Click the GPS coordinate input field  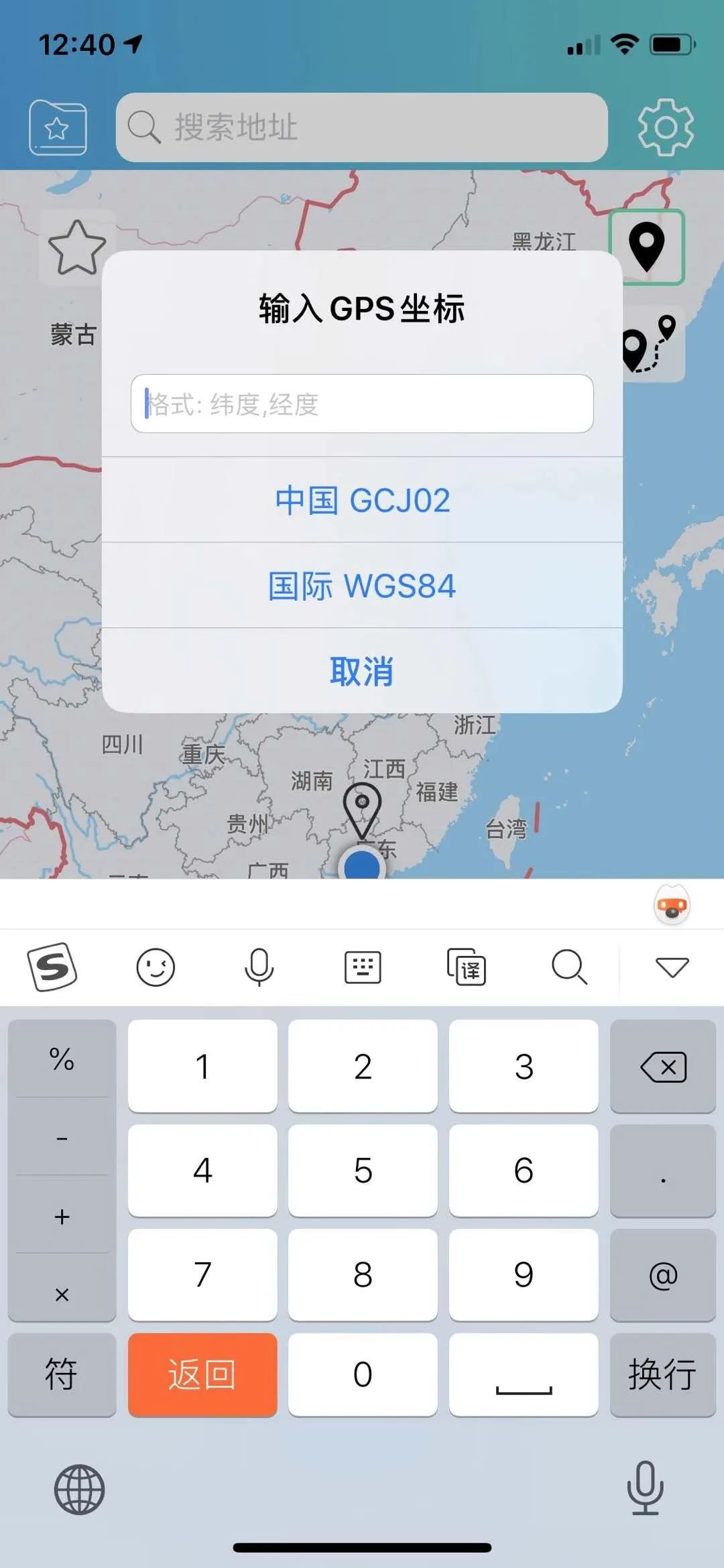coord(362,404)
